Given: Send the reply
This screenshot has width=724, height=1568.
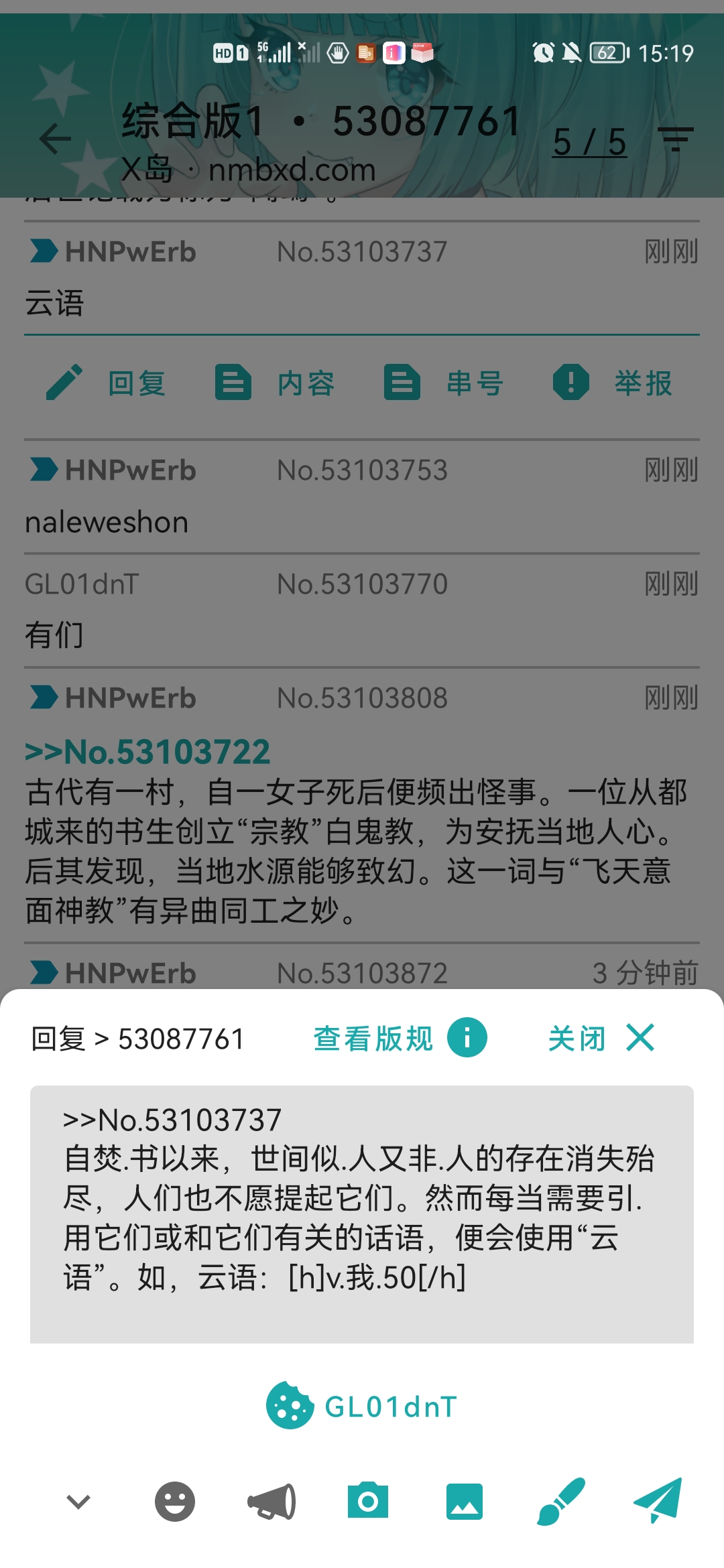Looking at the screenshot, I should (x=658, y=1500).
